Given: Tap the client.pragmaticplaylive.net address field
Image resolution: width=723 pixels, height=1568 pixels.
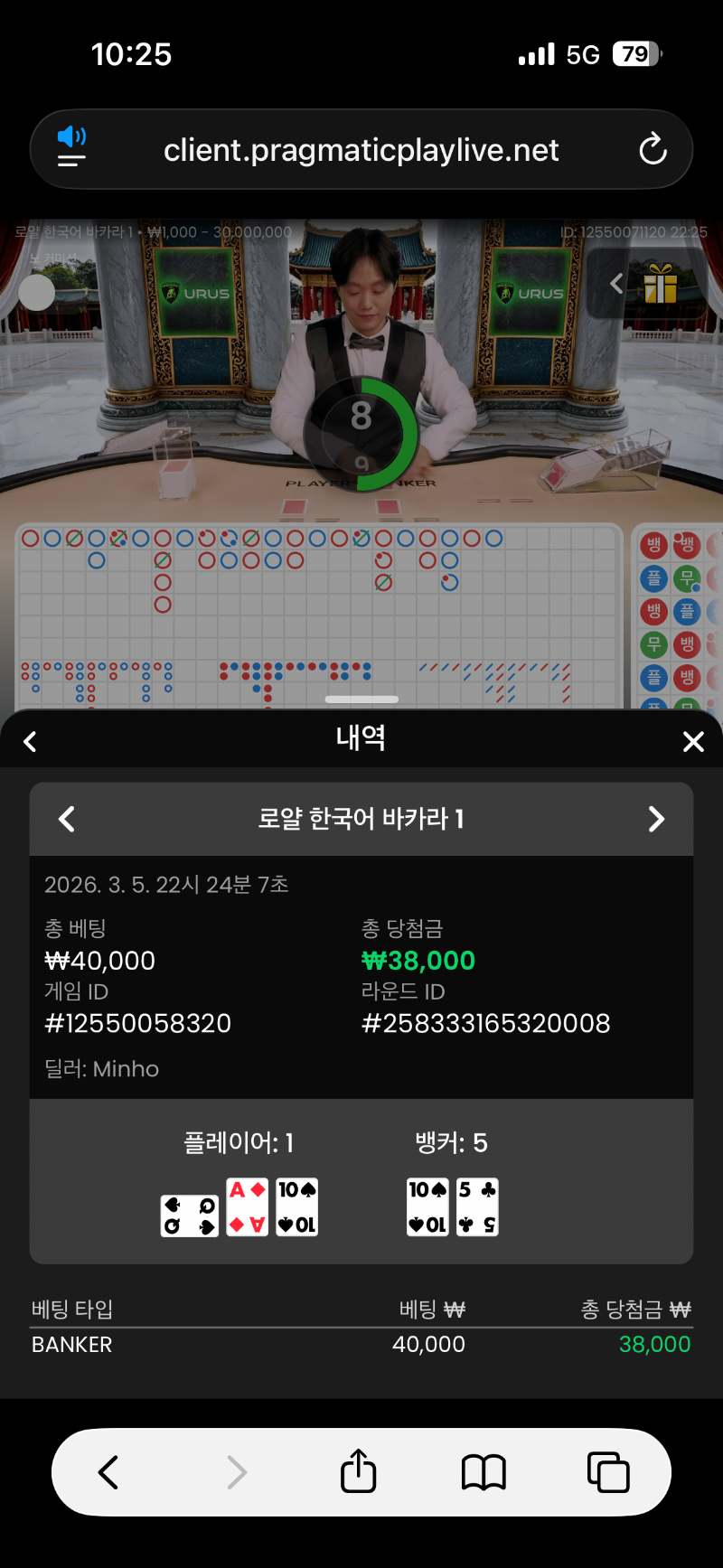Looking at the screenshot, I should coord(361,150).
